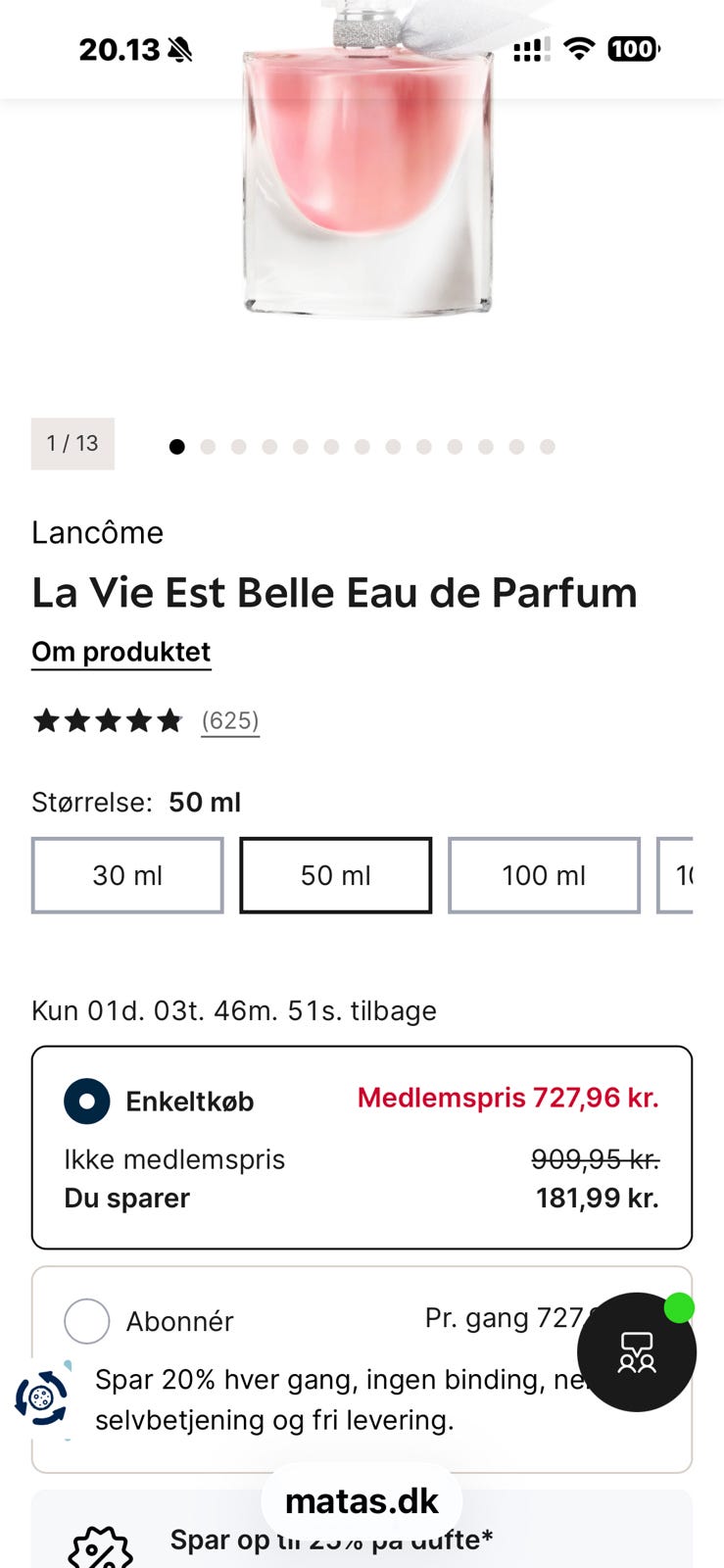Enable the Abonnér subscription option
Viewport: 724px width, 1568px height.
86,1320
